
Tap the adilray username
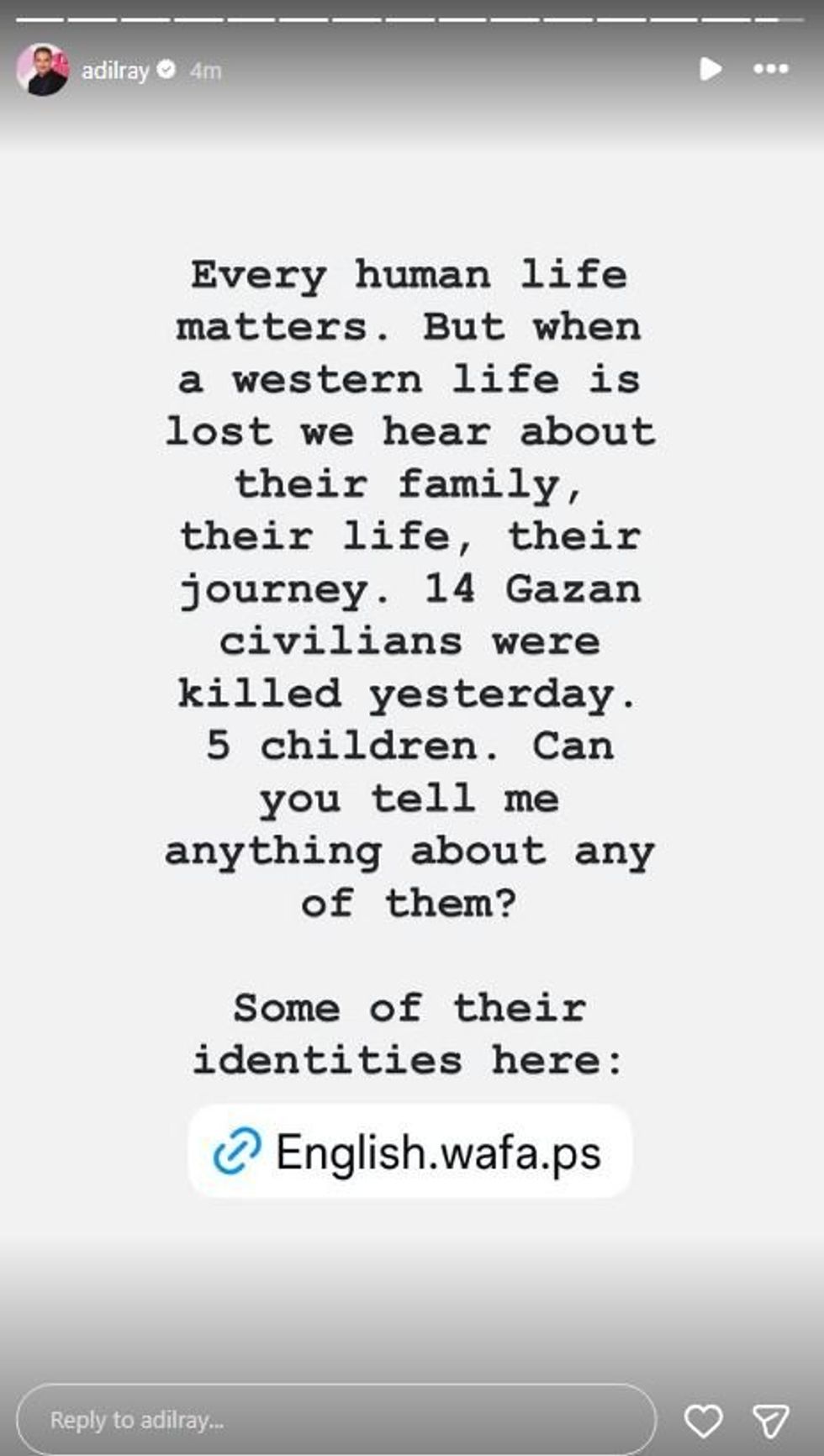tap(115, 71)
